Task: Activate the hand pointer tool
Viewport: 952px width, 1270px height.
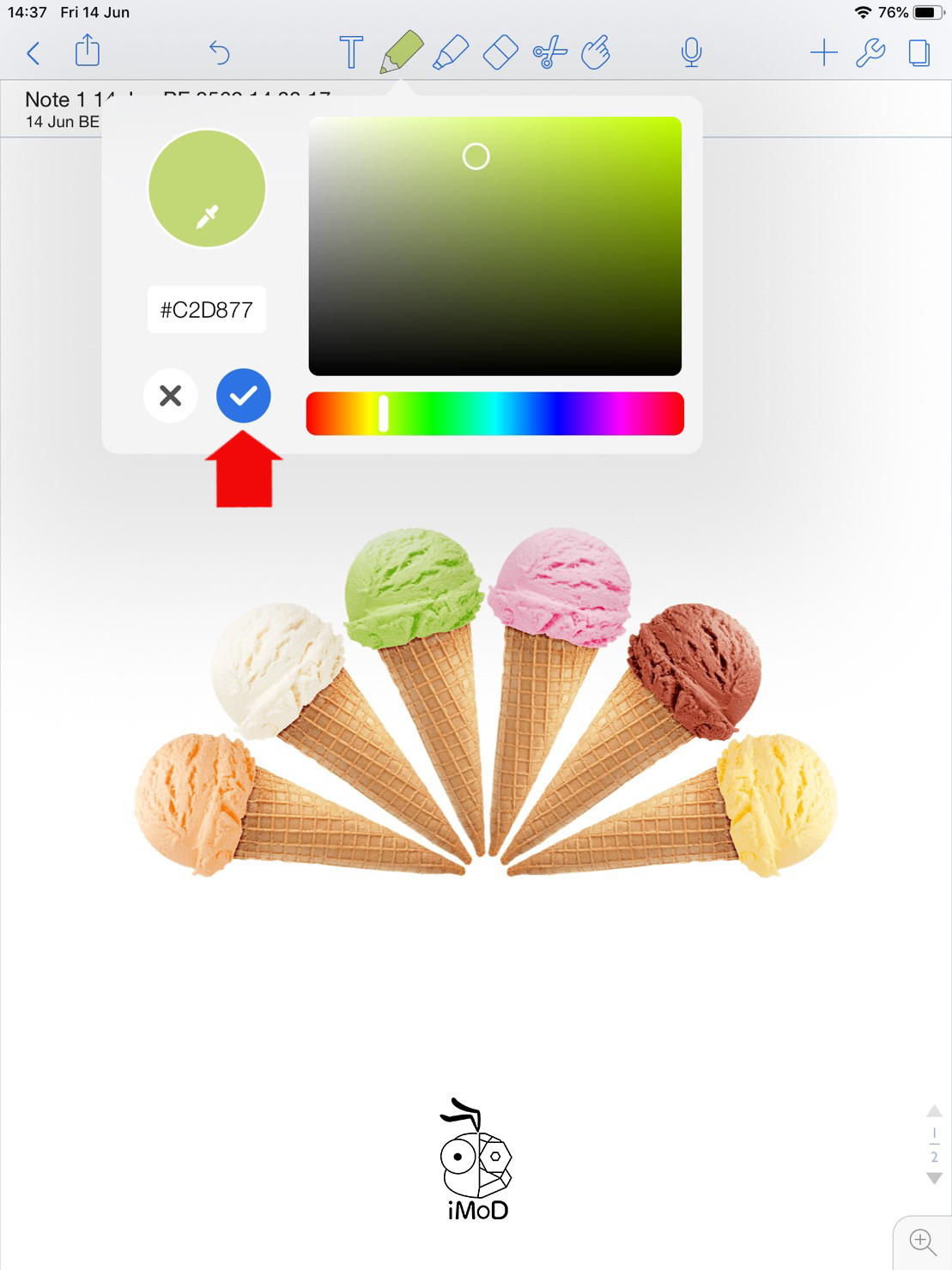Action: pos(596,52)
